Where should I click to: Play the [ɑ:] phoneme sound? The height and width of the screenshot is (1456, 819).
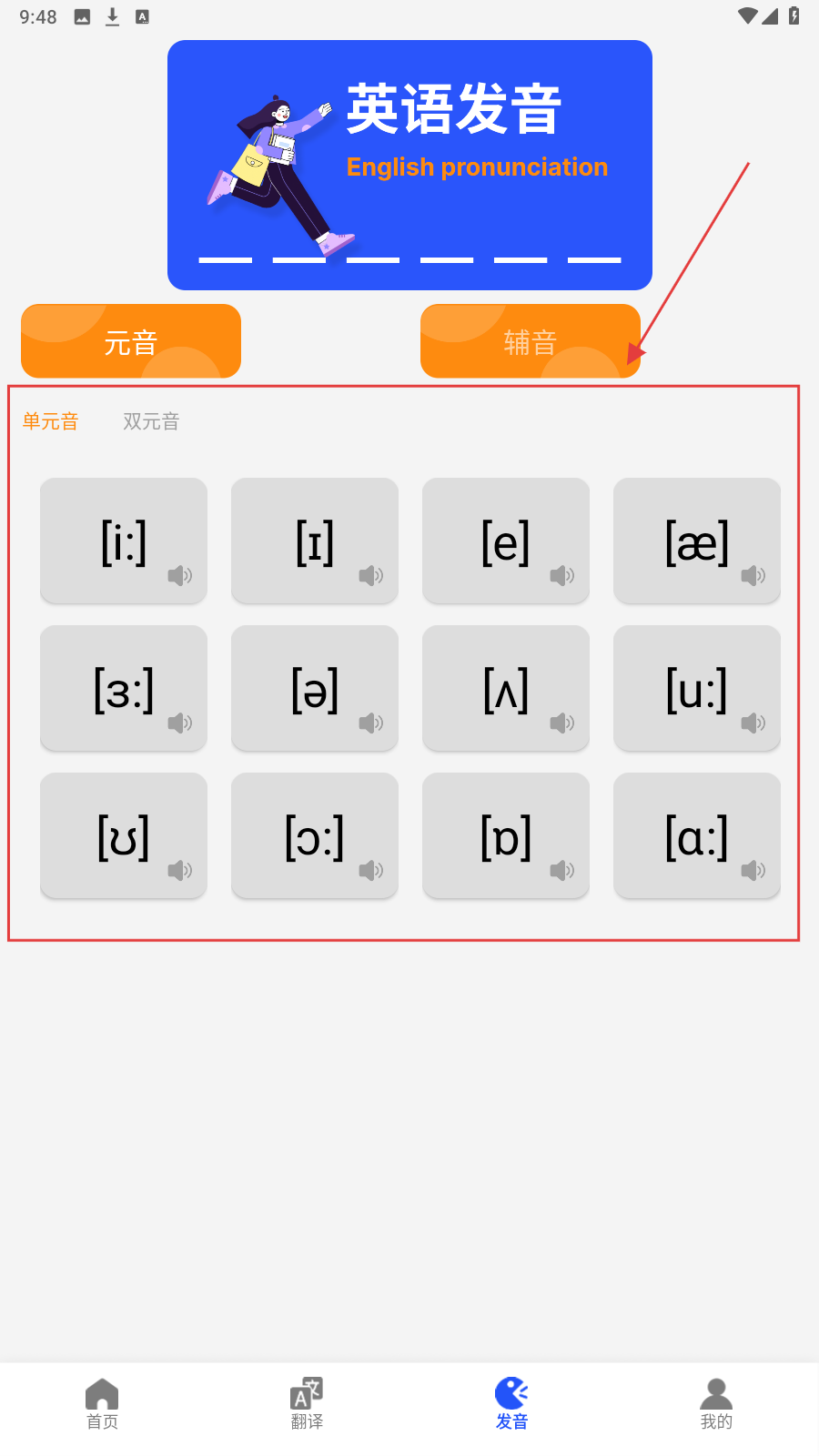coord(697,835)
